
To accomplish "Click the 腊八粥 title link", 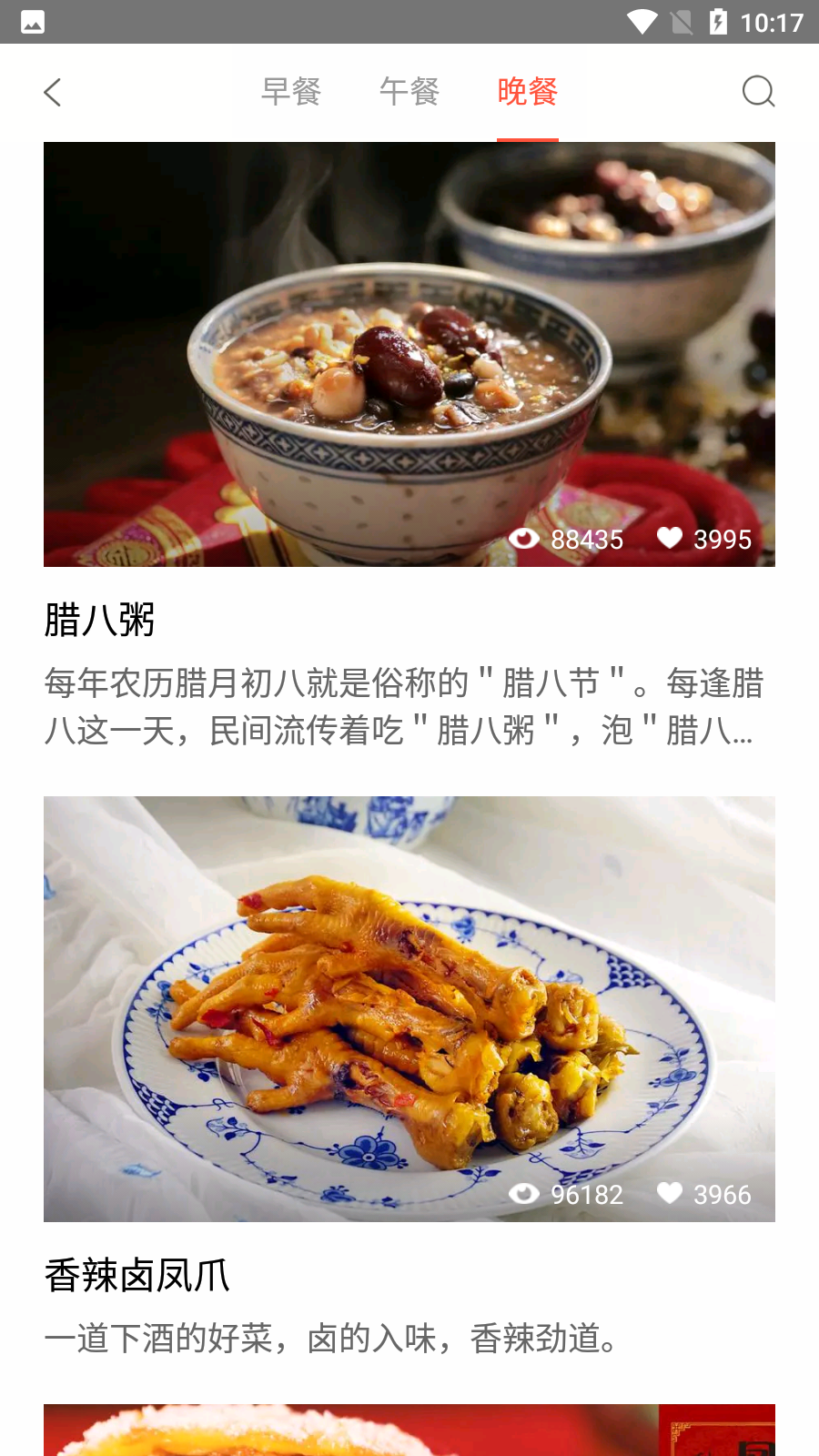I will click(100, 621).
